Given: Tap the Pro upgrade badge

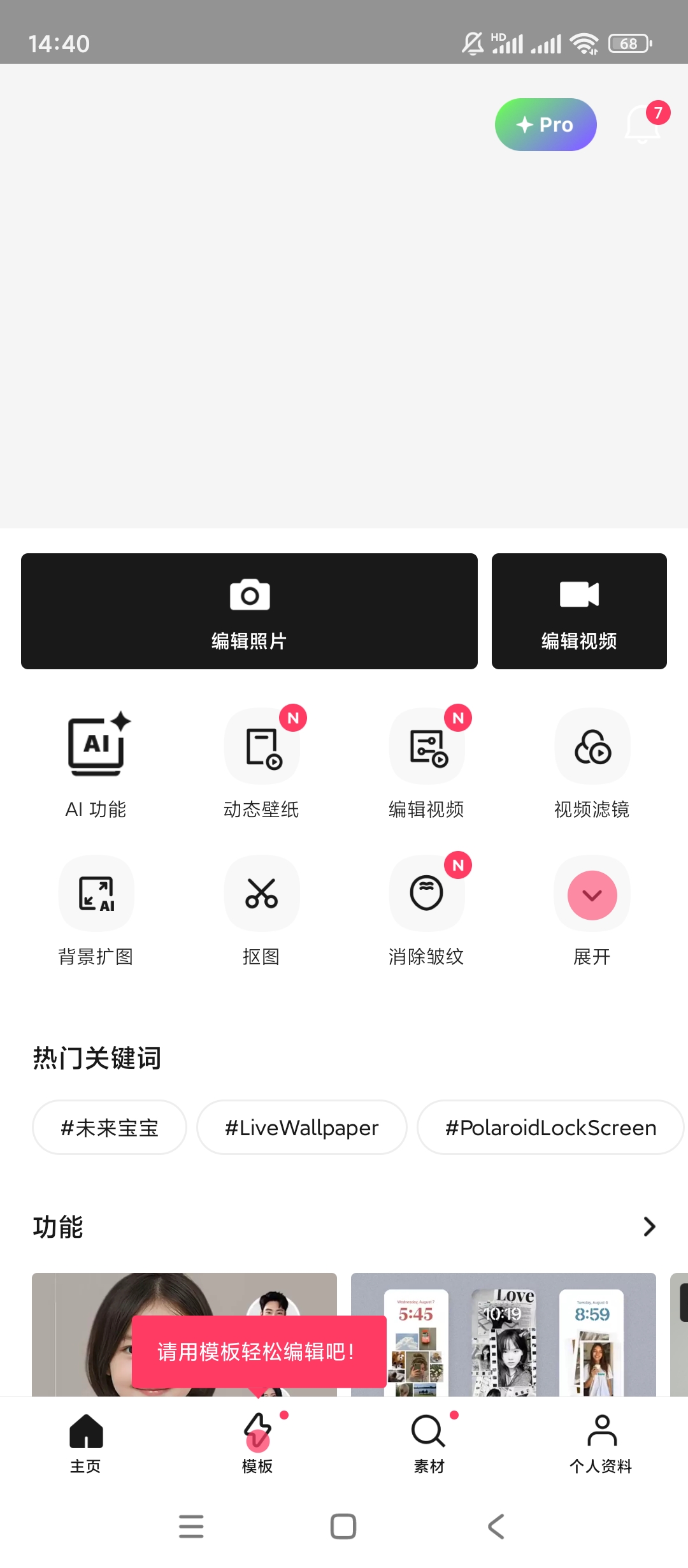Looking at the screenshot, I should click(x=545, y=124).
